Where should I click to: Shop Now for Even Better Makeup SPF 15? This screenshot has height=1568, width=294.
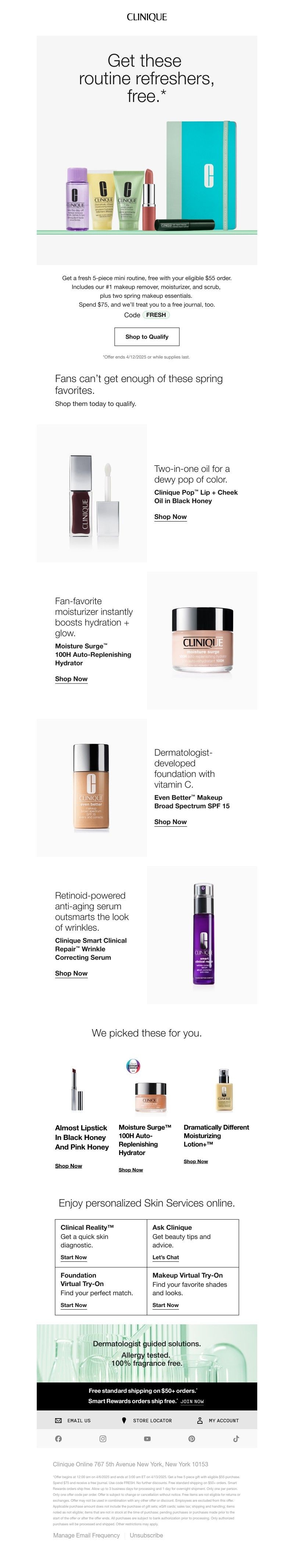170,822
